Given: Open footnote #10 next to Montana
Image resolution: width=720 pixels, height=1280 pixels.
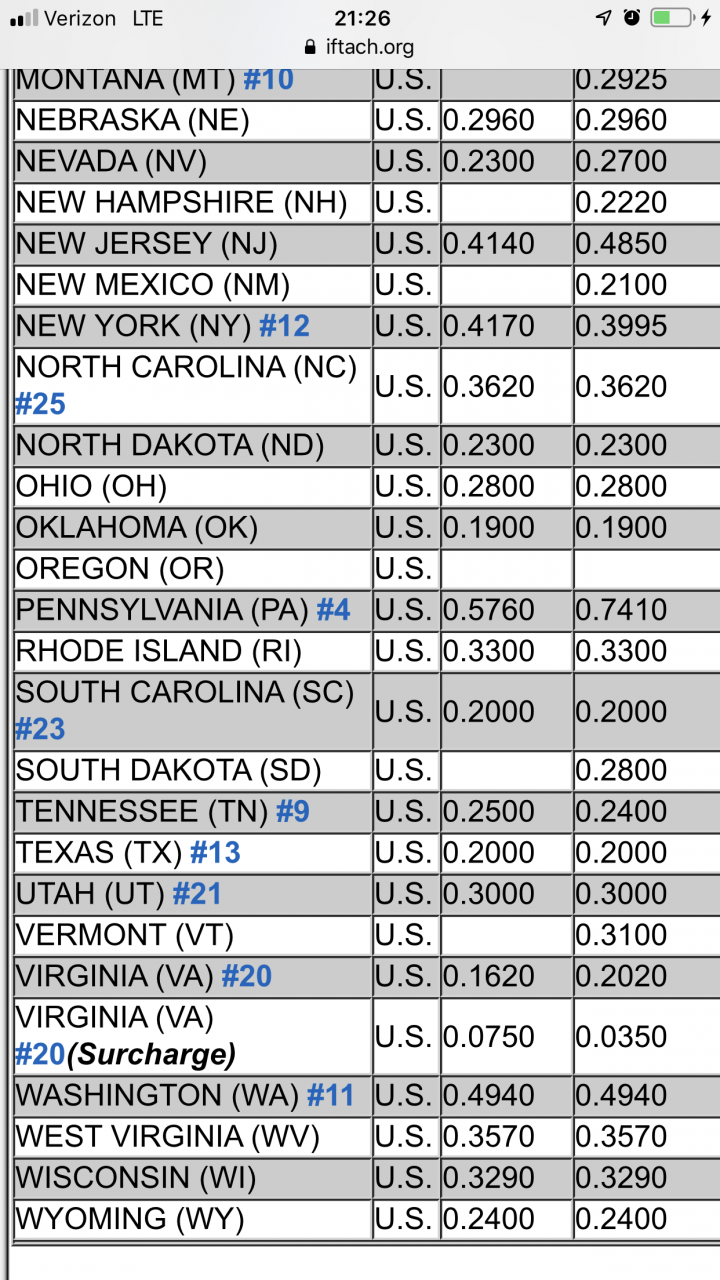Looking at the screenshot, I should pyautogui.click(x=268, y=79).
